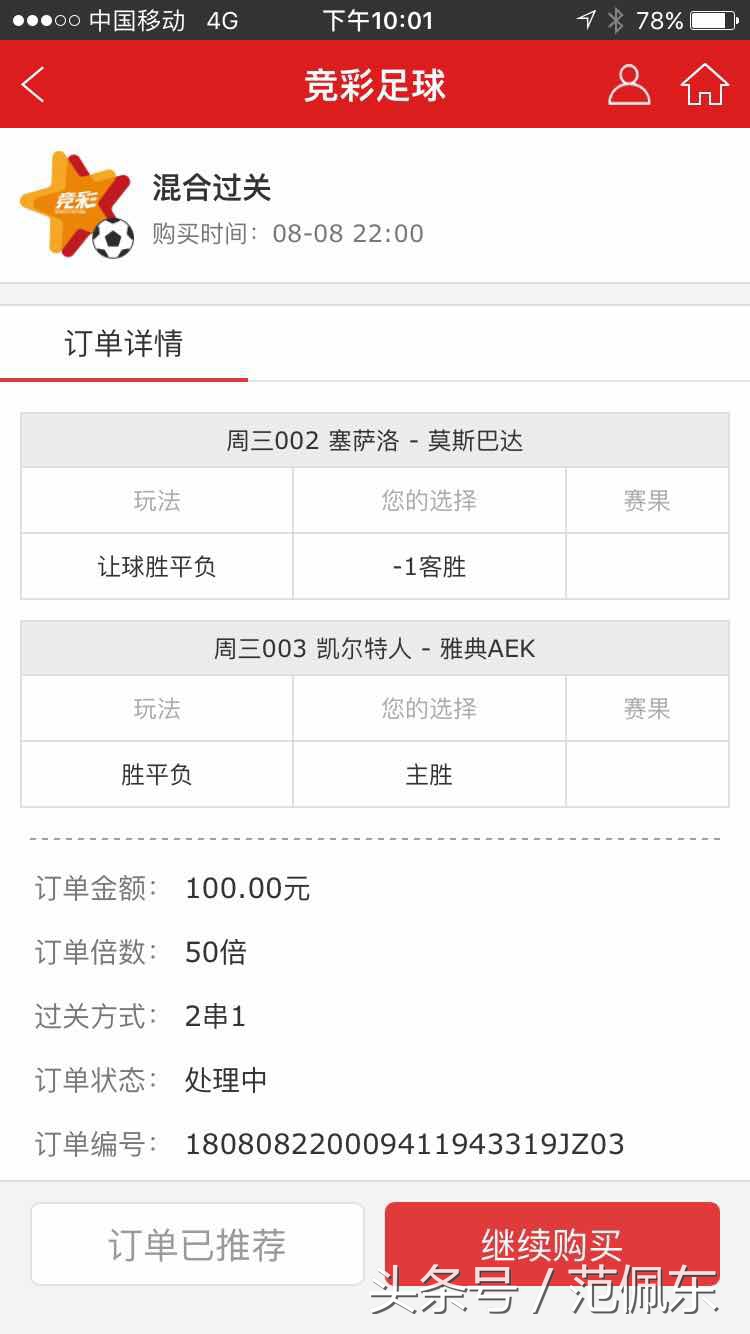750x1334 pixels.
Task: Tap the location arrow in the status bar
Action: coord(586,18)
